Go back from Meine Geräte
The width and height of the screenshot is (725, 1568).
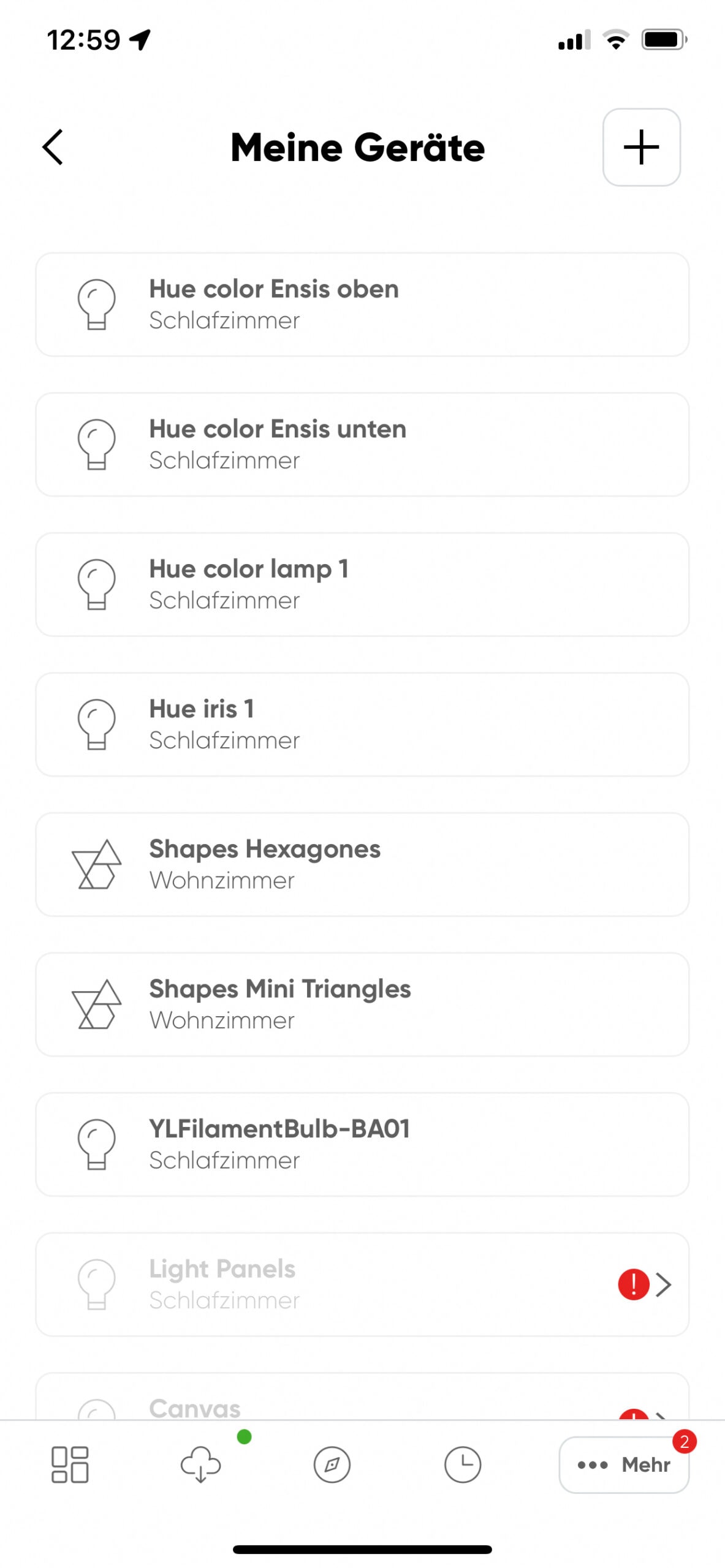[x=53, y=147]
